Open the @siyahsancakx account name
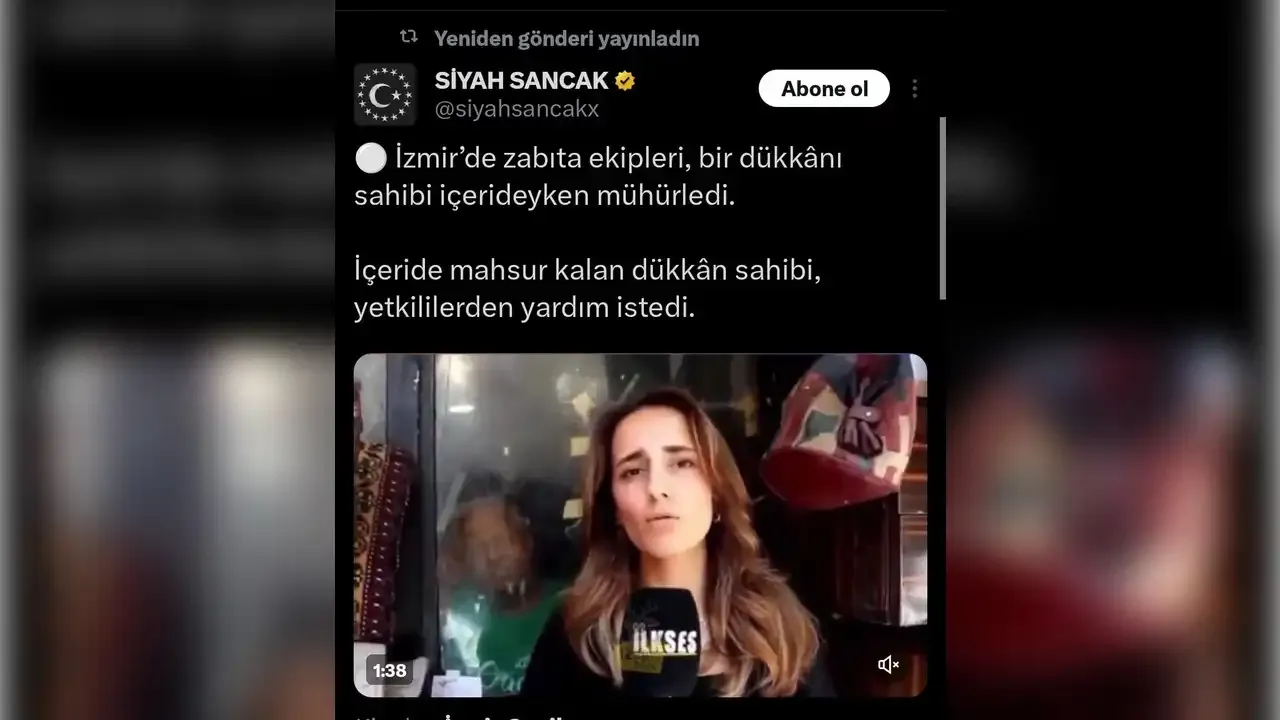The height and width of the screenshot is (720, 1280). pyautogui.click(x=516, y=110)
